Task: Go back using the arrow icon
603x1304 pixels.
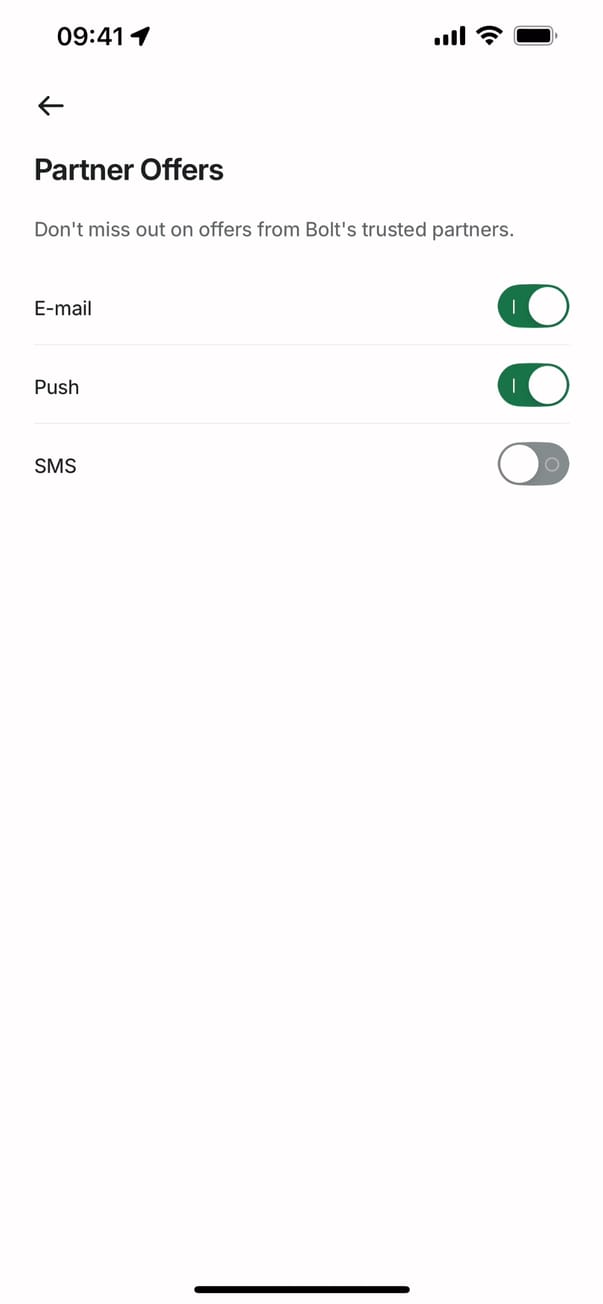Action: 50,105
